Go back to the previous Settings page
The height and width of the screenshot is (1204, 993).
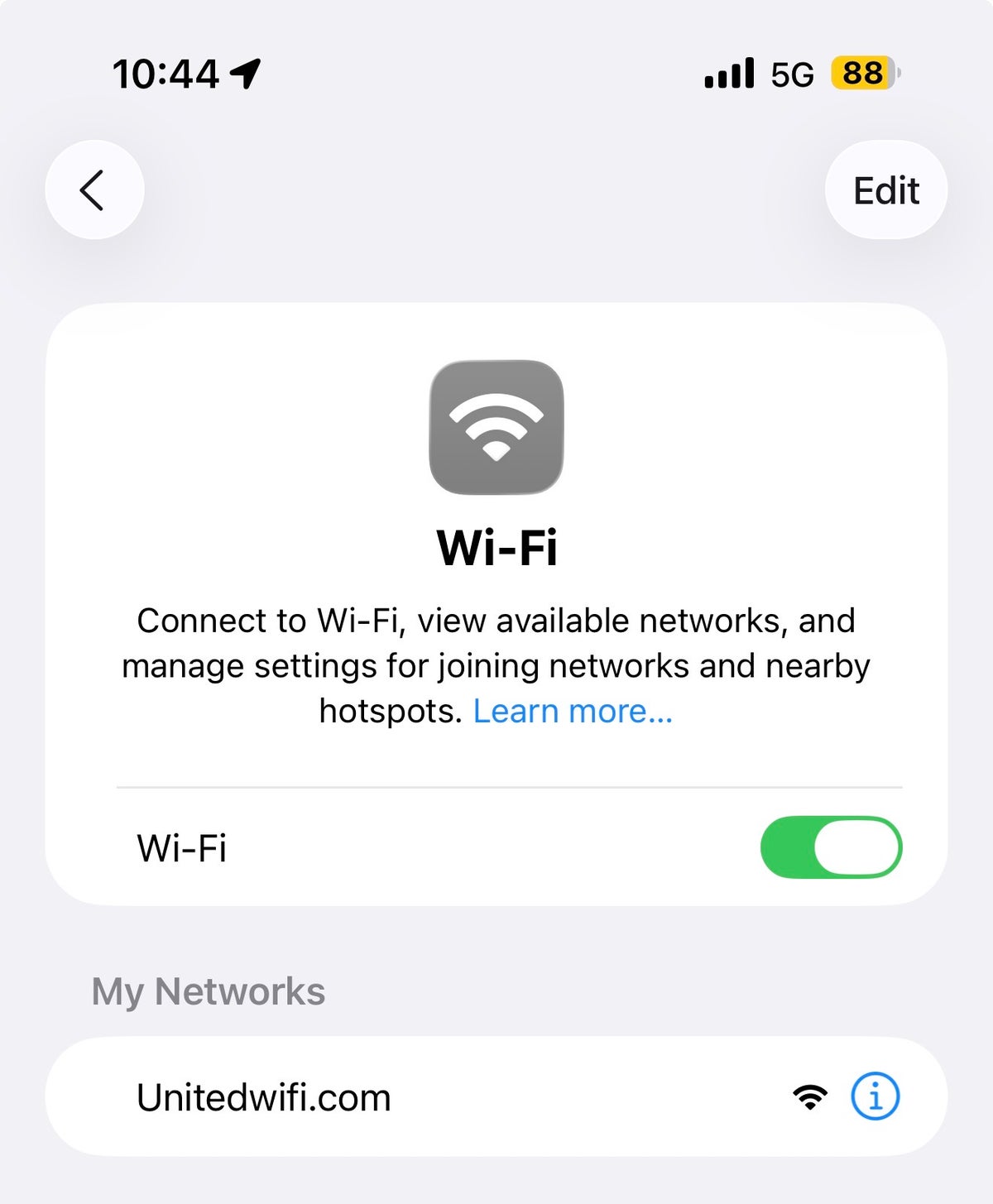tap(94, 190)
